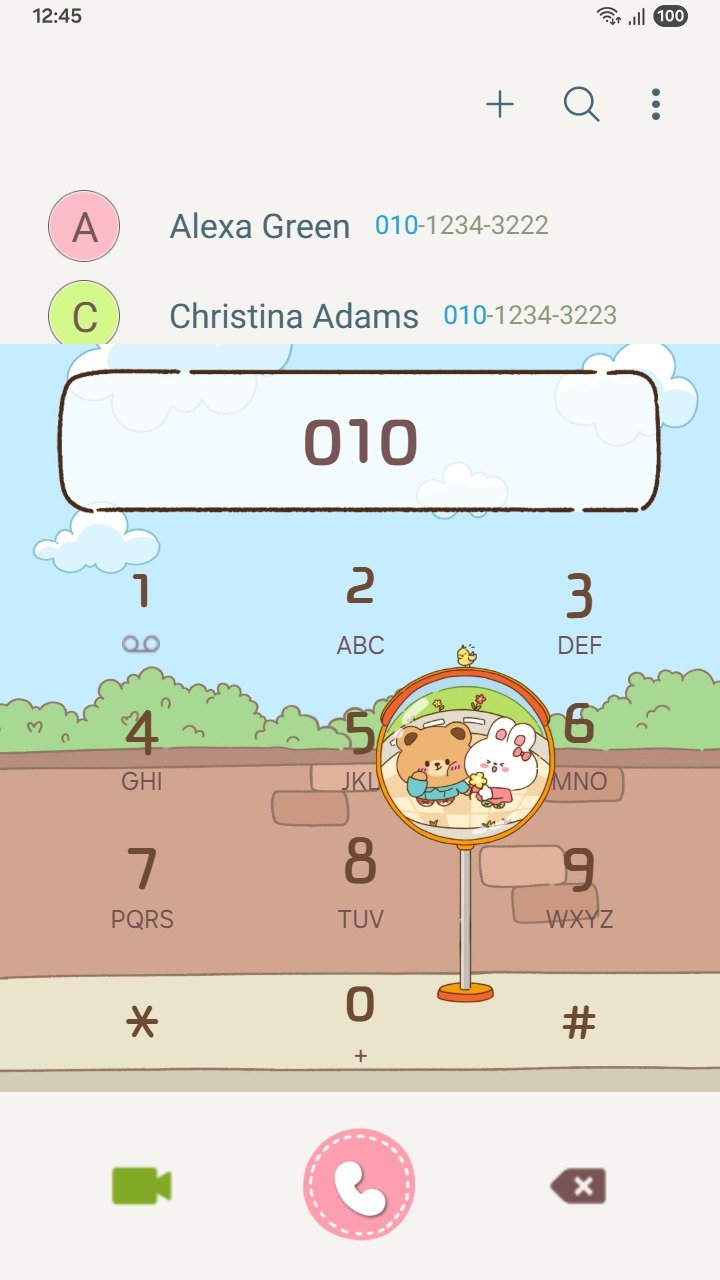This screenshot has width=720, height=1280.
Task: Dial digit 2 ABC key
Action: click(360, 610)
